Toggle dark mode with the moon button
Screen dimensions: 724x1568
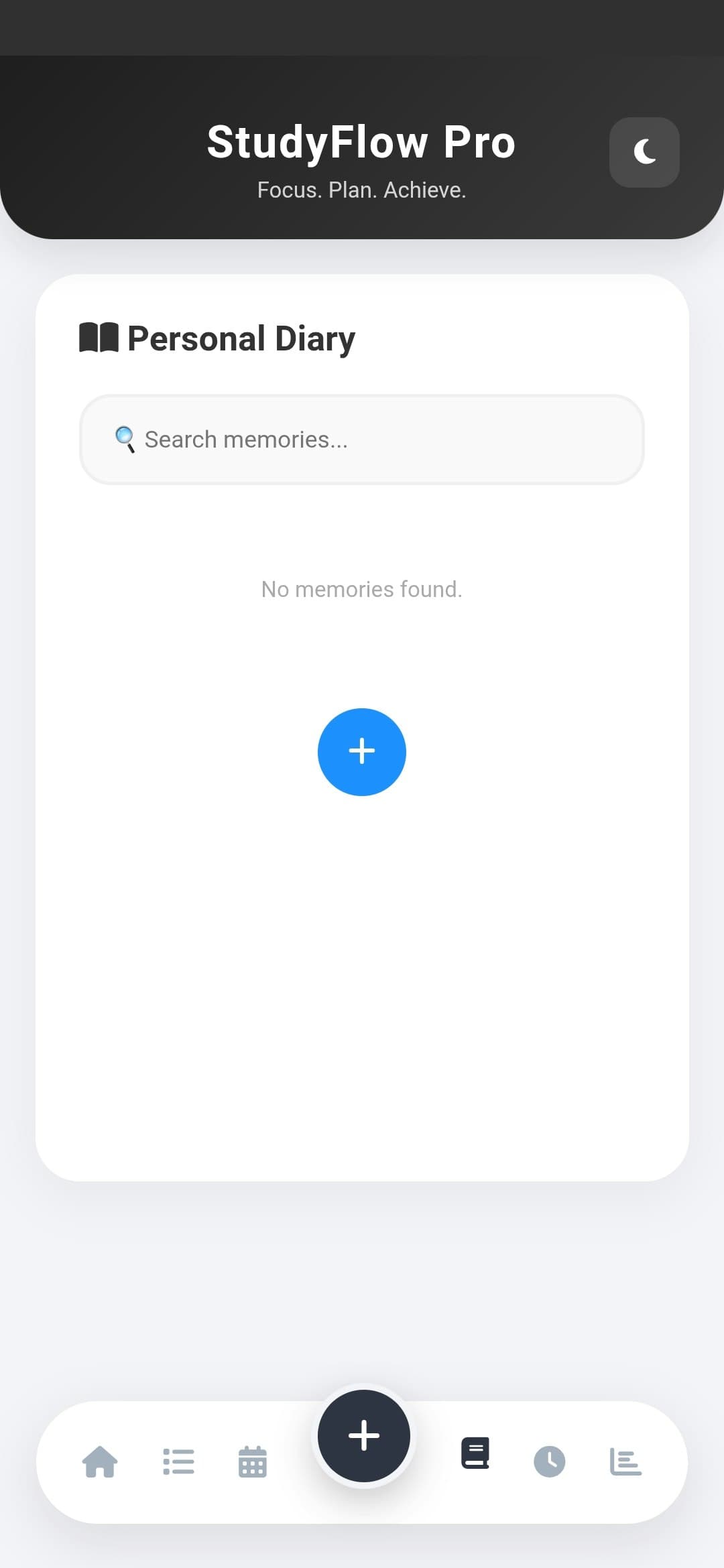click(x=644, y=153)
